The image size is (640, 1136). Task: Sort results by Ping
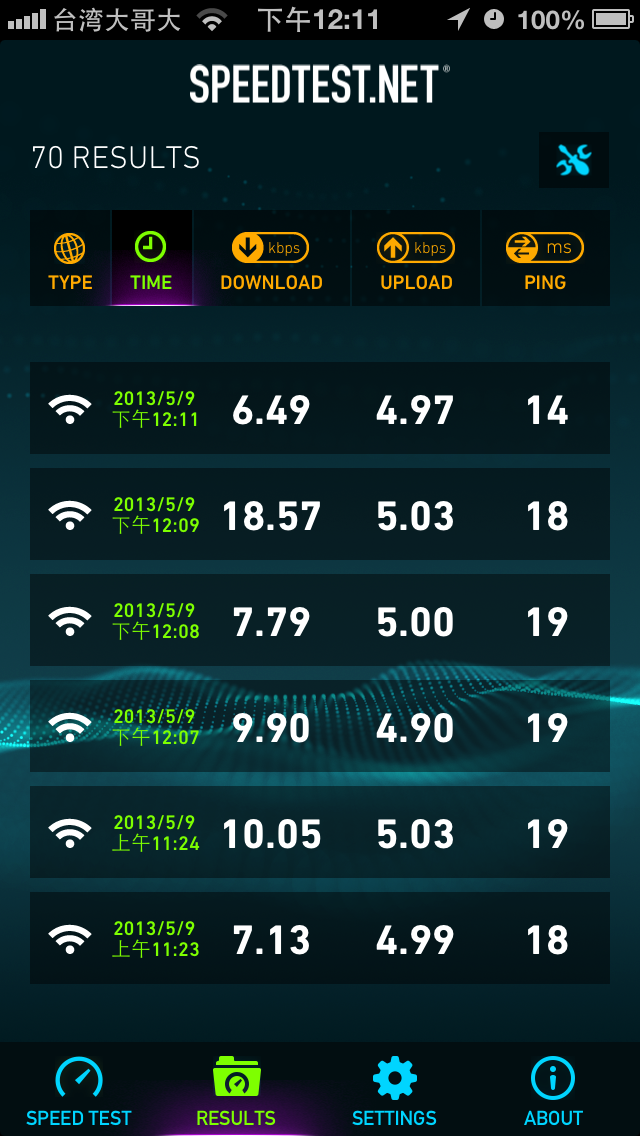[x=545, y=259]
